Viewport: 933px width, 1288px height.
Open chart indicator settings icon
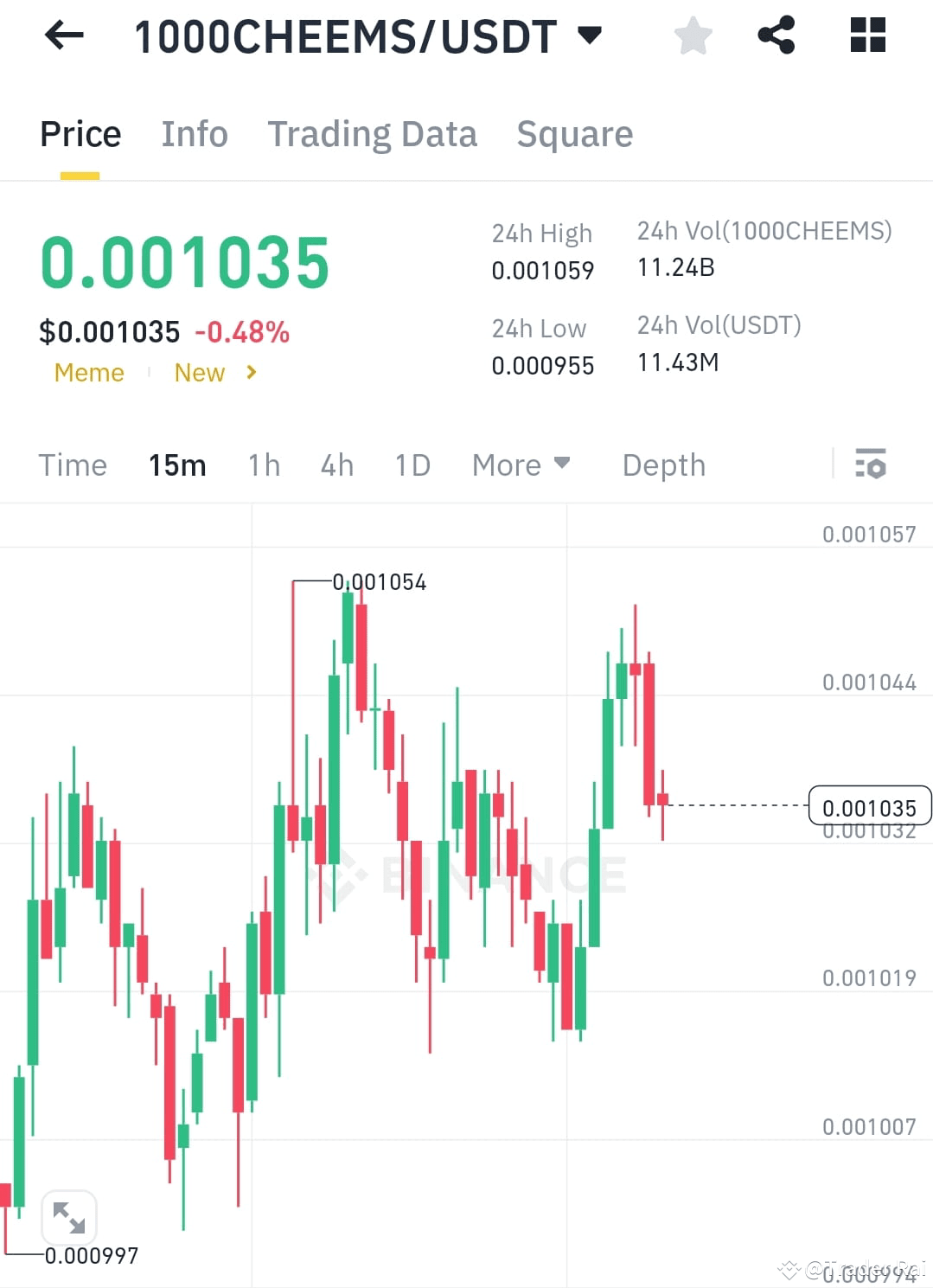pos(872,465)
